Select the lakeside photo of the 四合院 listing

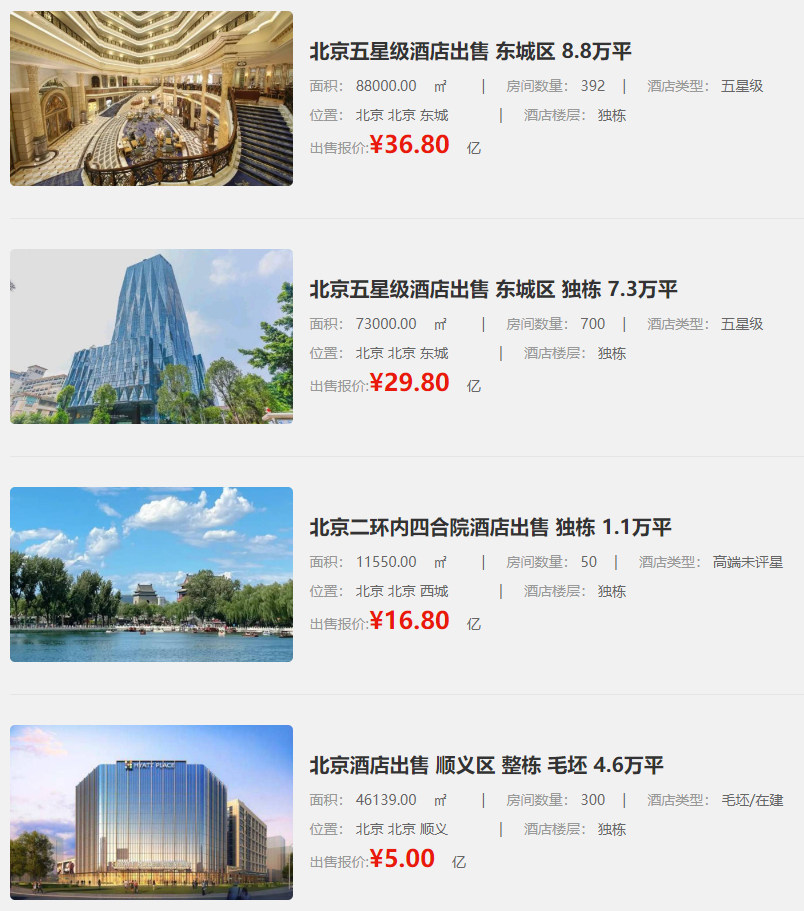[151, 574]
